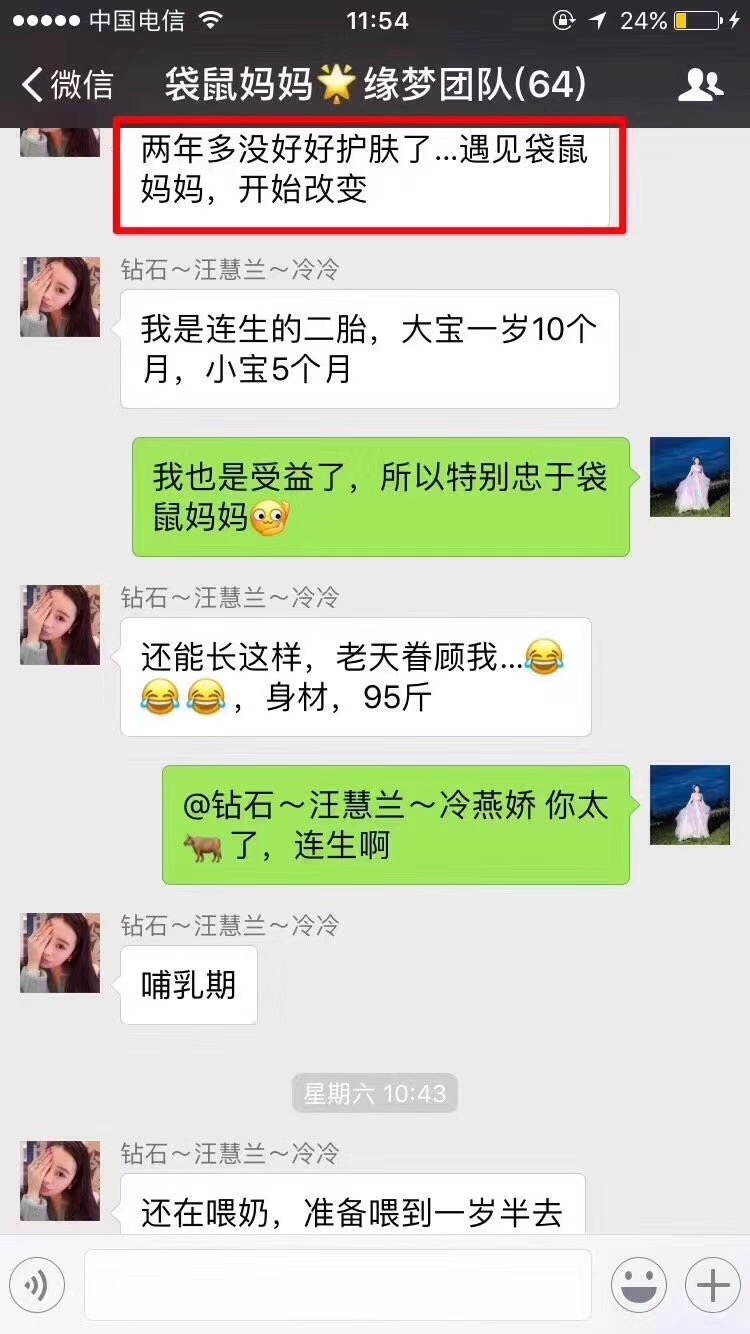This screenshot has height=1334, width=750.
Task: Open the emoji sticker panel
Action: (639, 1285)
